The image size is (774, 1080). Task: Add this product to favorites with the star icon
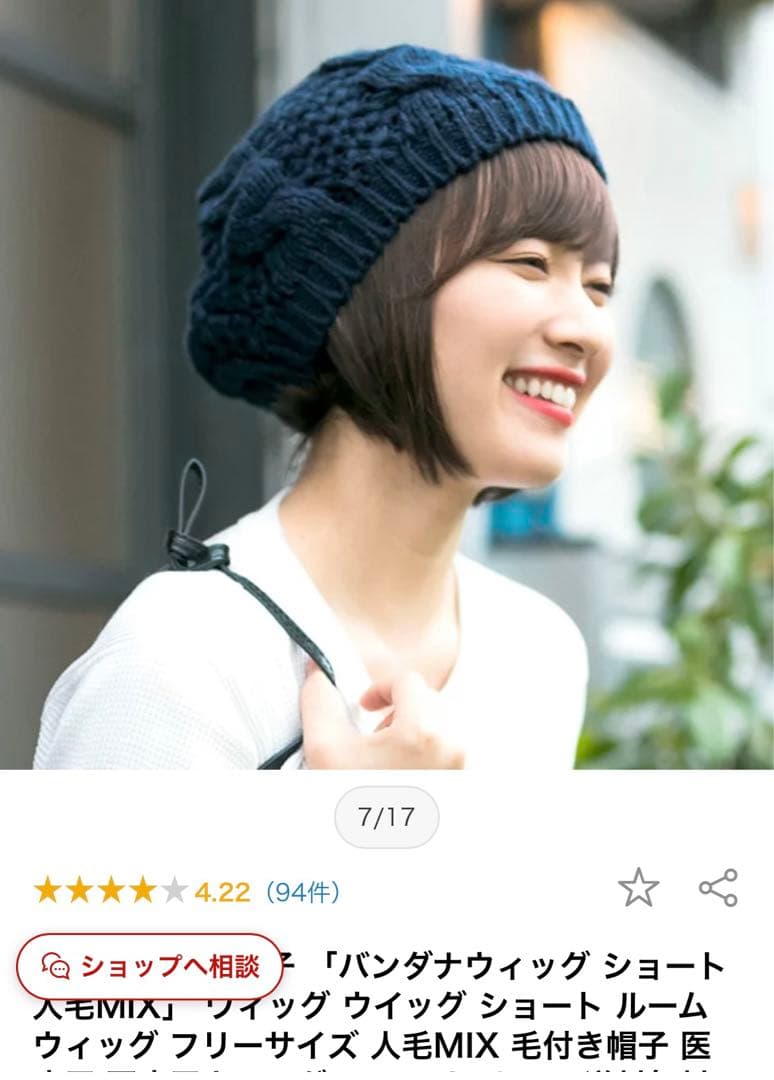pyautogui.click(x=638, y=888)
